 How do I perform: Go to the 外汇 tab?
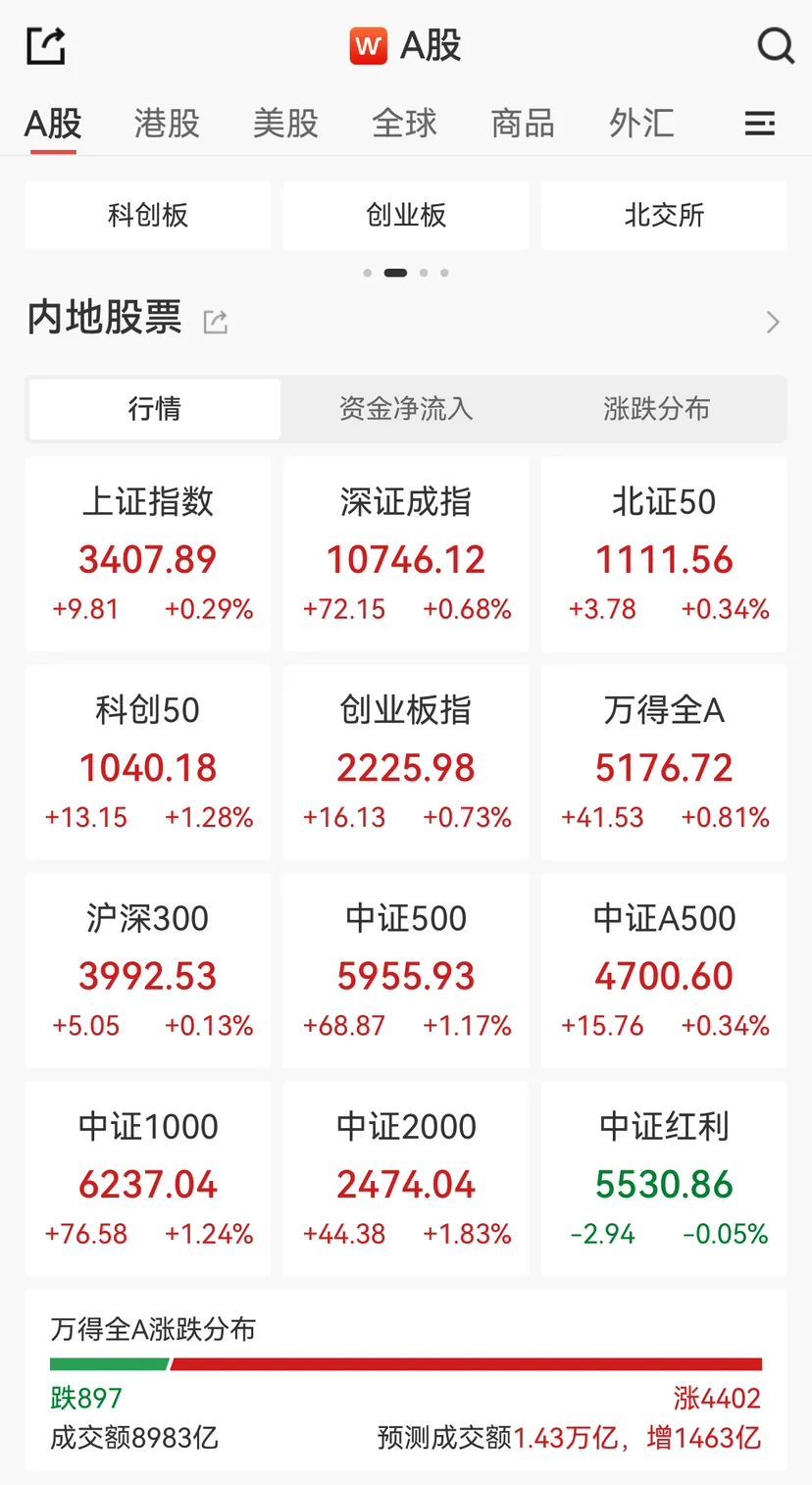(x=641, y=124)
